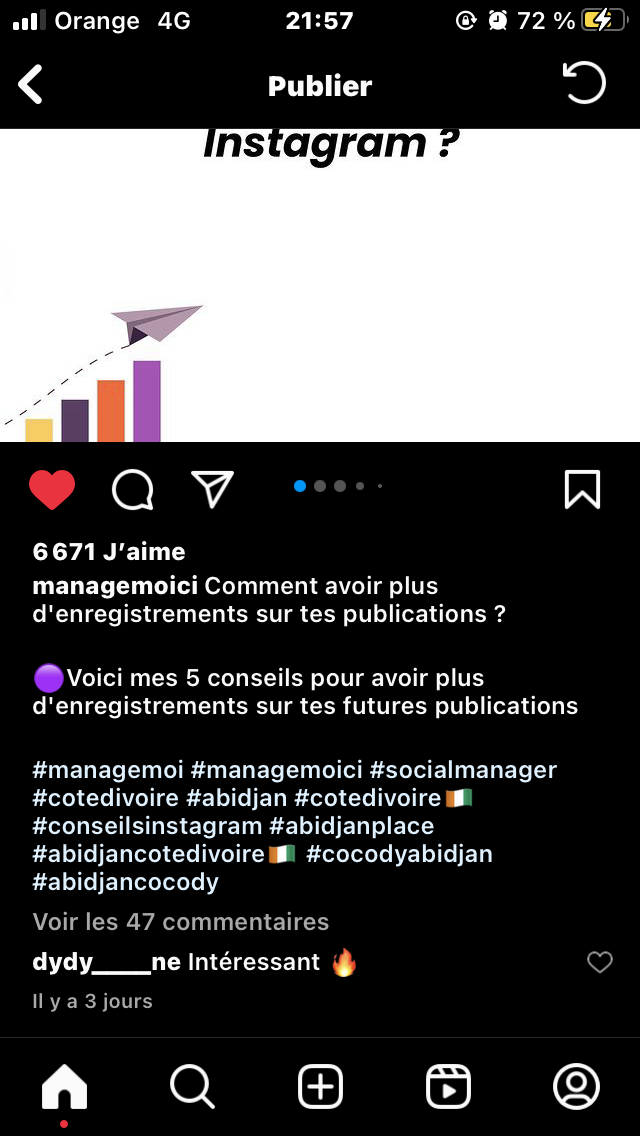Save the post with the bookmark icon
Image resolution: width=640 pixels, height=1136 pixels.
click(x=582, y=489)
